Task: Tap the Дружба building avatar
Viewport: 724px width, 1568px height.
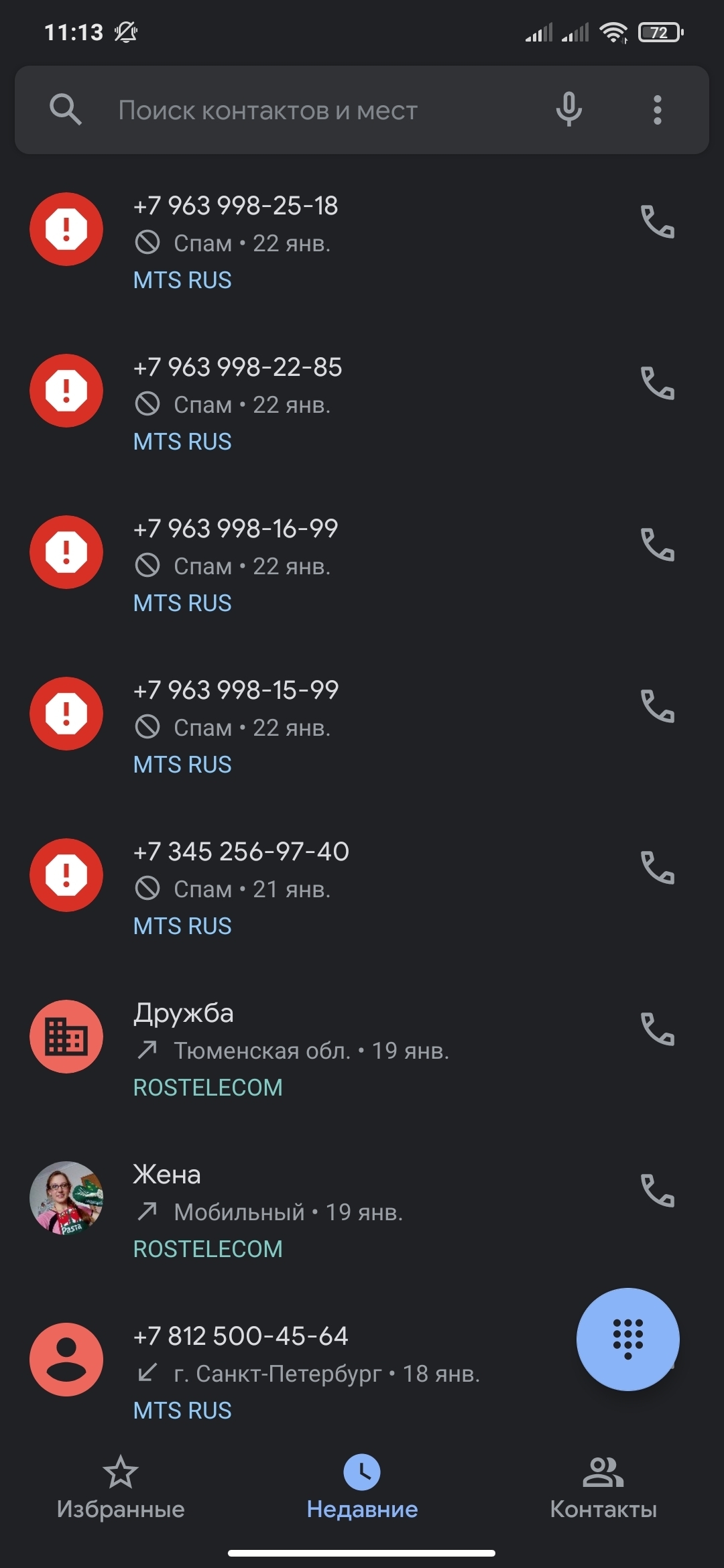Action: point(66,1037)
